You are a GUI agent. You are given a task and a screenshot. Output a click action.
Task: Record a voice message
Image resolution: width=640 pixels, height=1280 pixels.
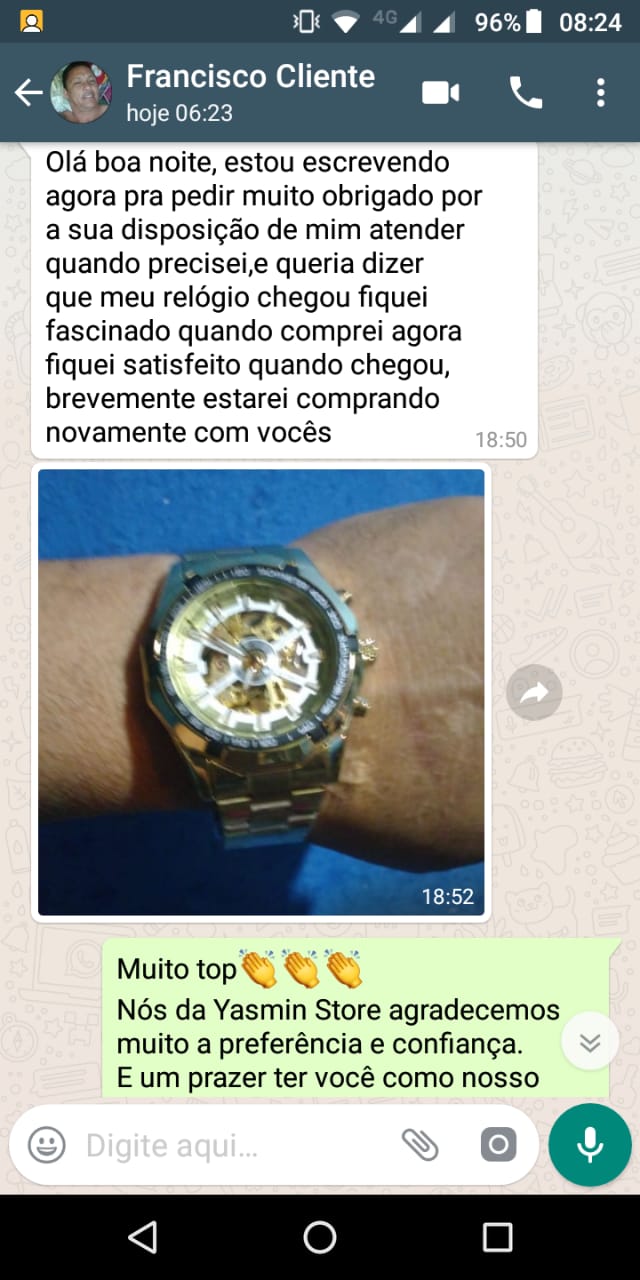(x=590, y=1145)
